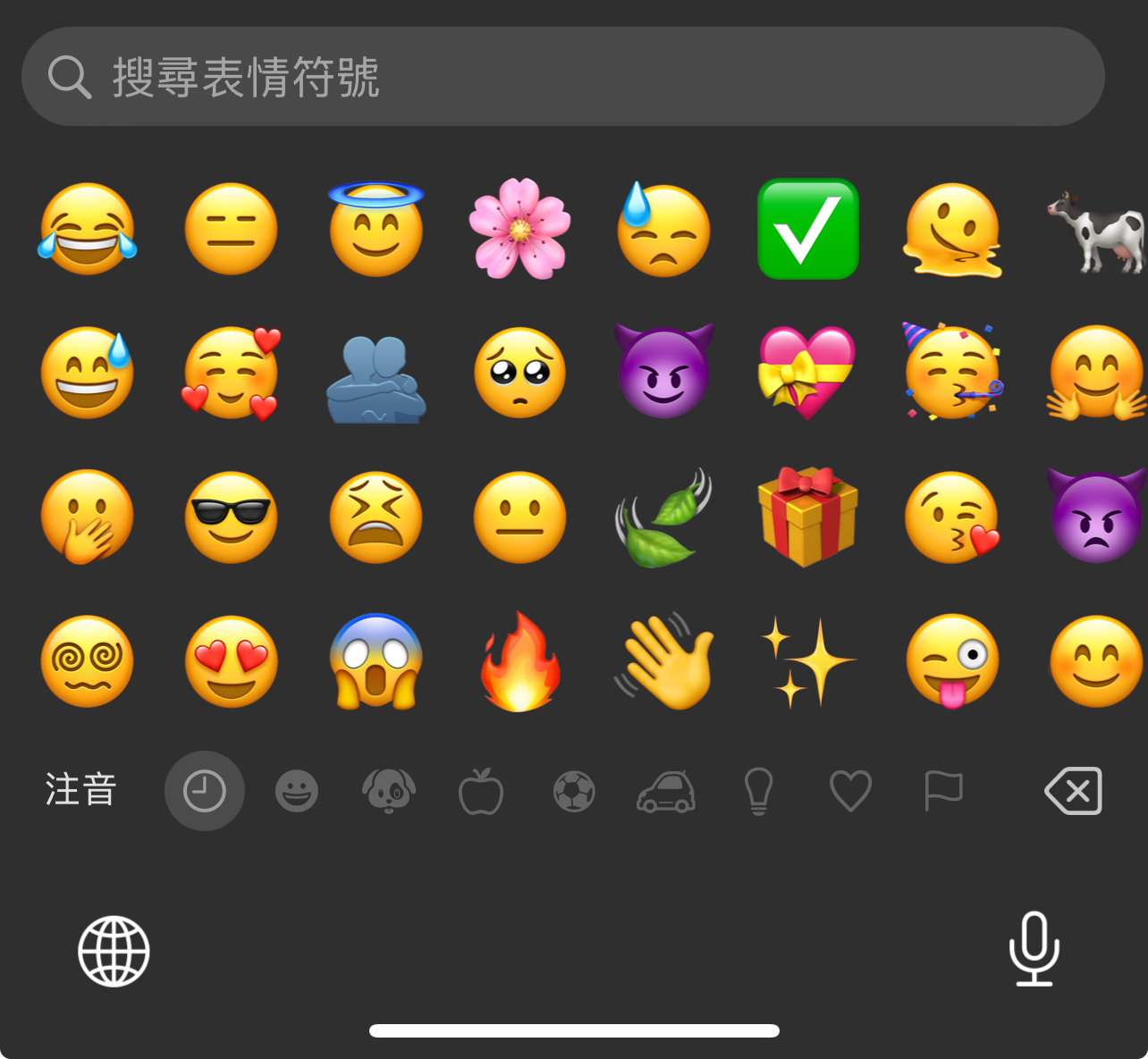1148x1059 pixels.
Task: Insert the sunglasses face emoji
Action: click(232, 517)
